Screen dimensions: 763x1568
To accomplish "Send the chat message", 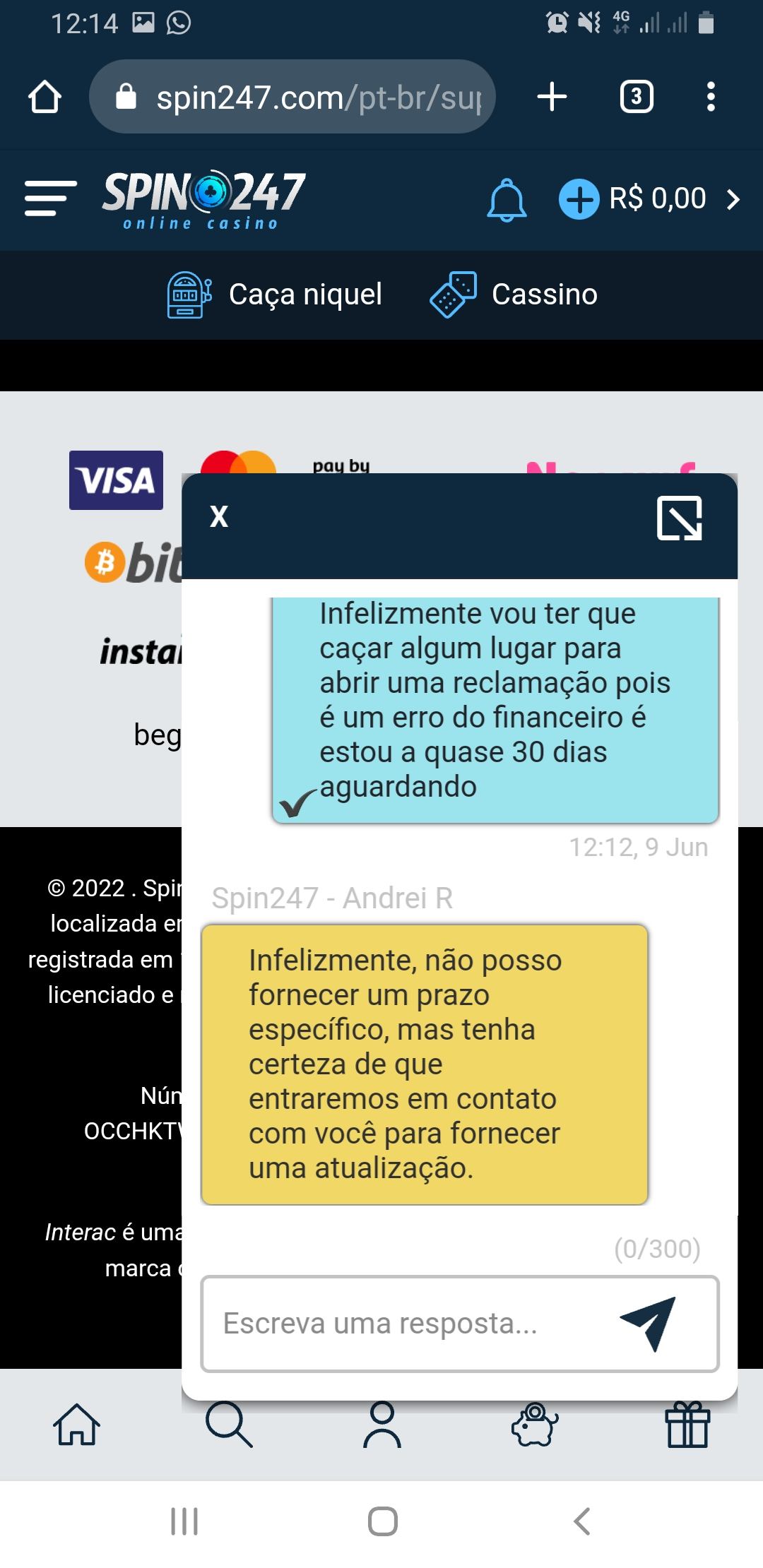I will click(x=648, y=1323).
